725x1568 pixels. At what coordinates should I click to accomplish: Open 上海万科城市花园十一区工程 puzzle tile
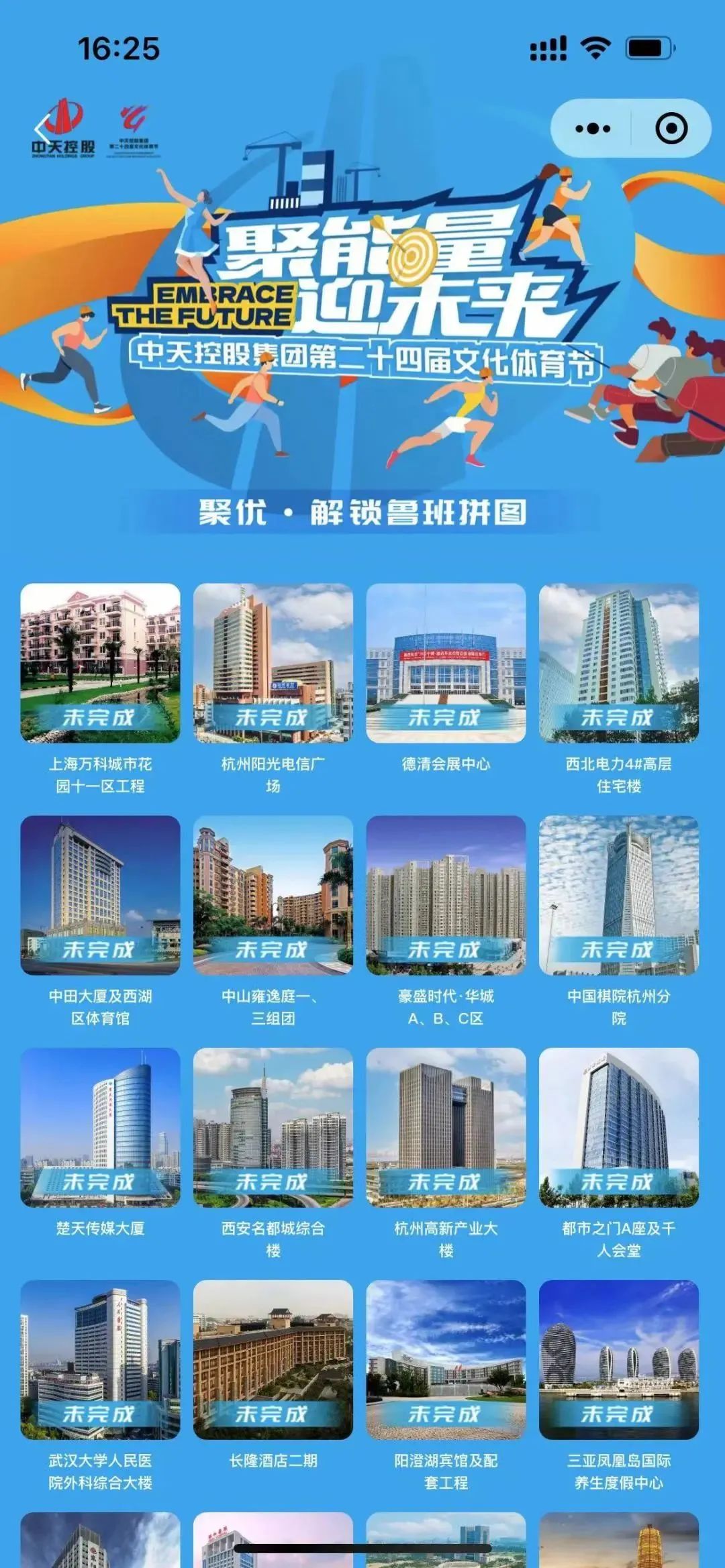(100, 663)
